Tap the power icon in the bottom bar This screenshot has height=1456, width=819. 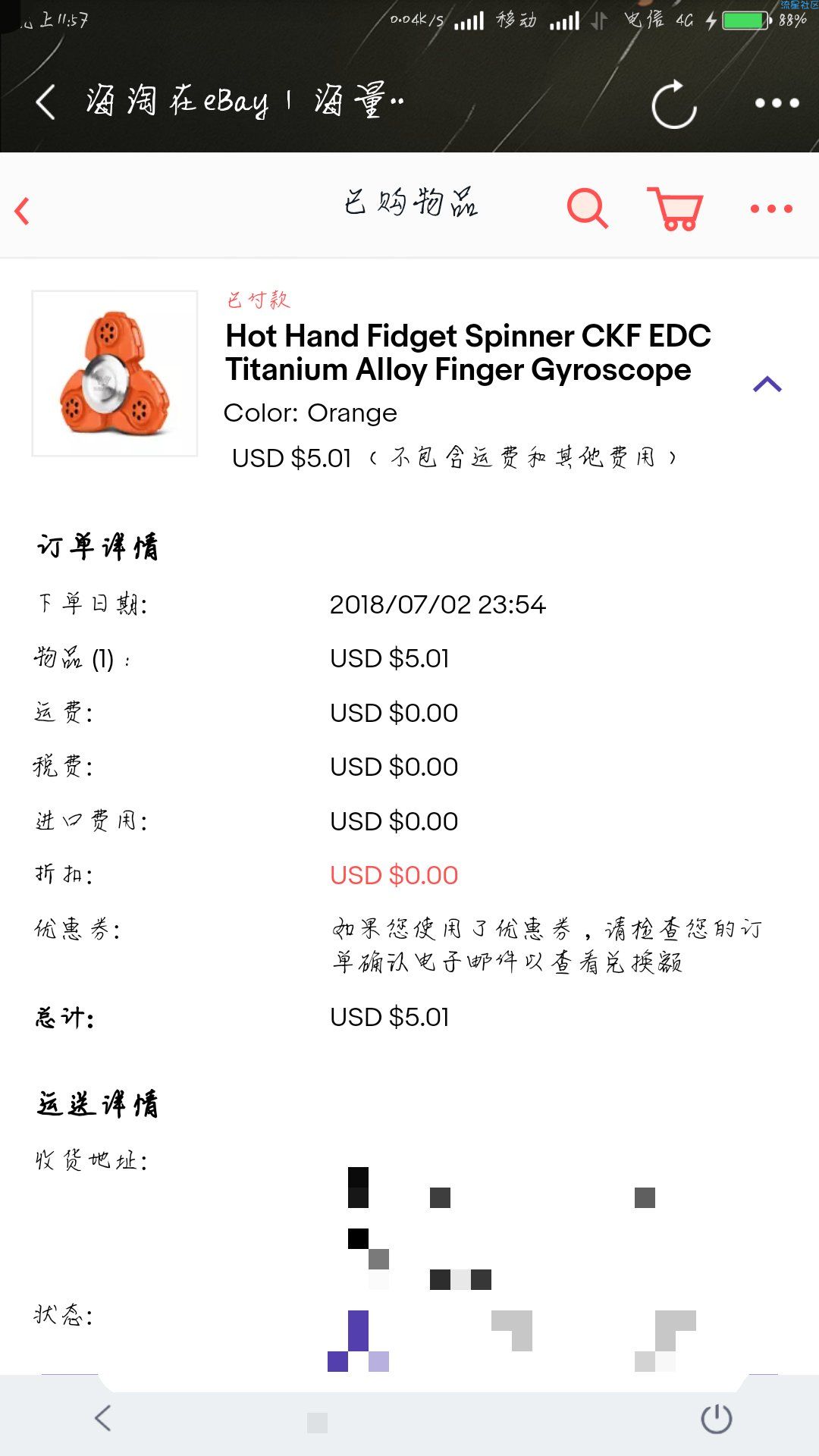(716, 1419)
